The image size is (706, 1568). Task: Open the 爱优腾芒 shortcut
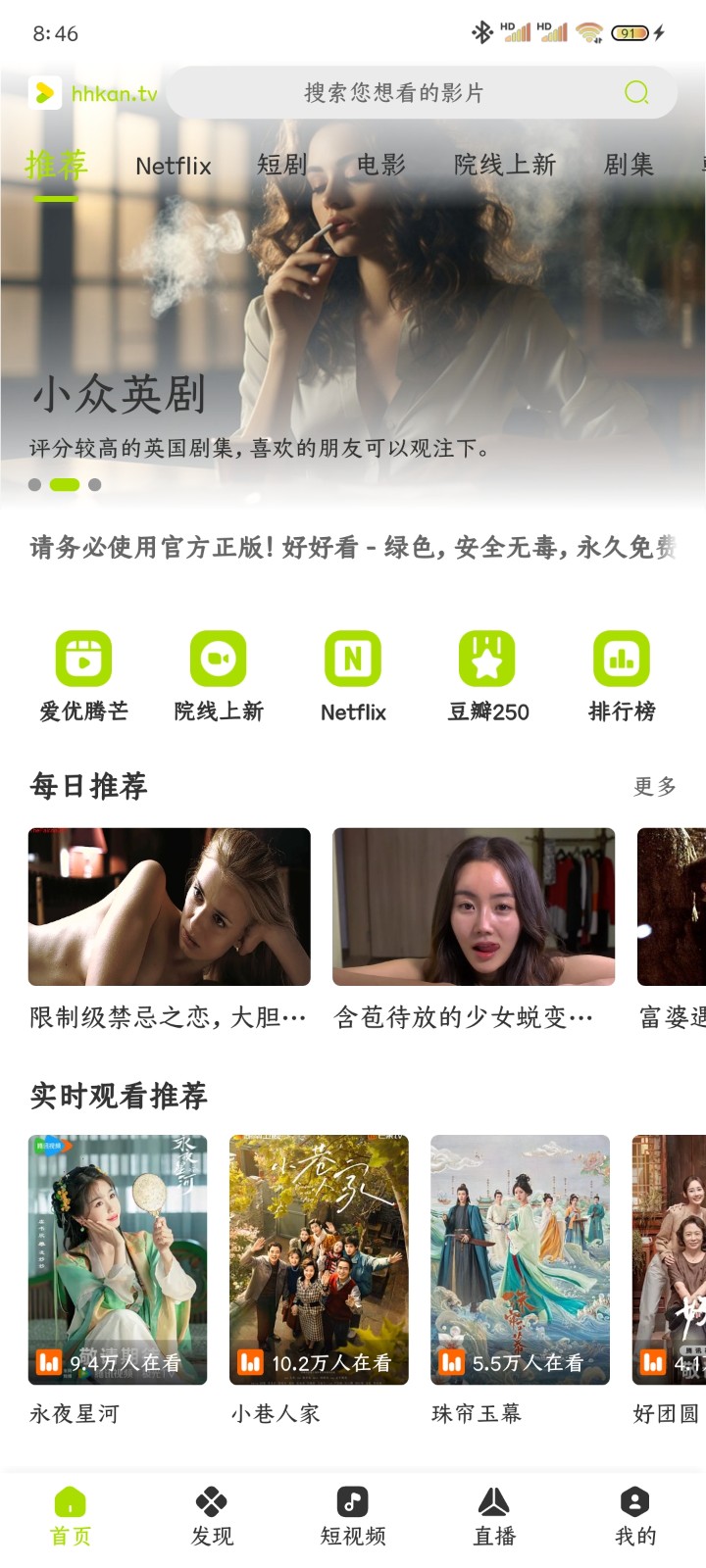(x=83, y=677)
